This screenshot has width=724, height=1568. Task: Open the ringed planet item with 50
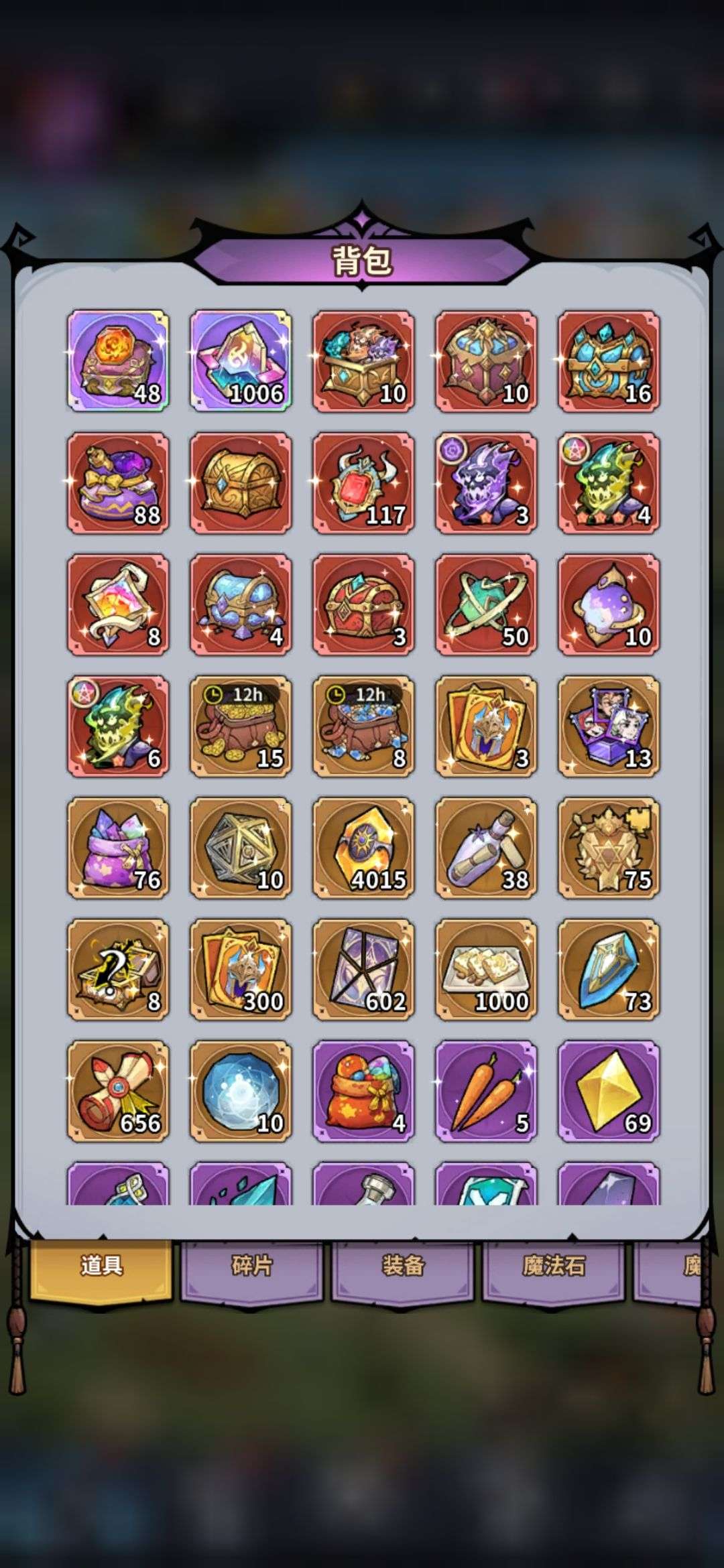486,604
